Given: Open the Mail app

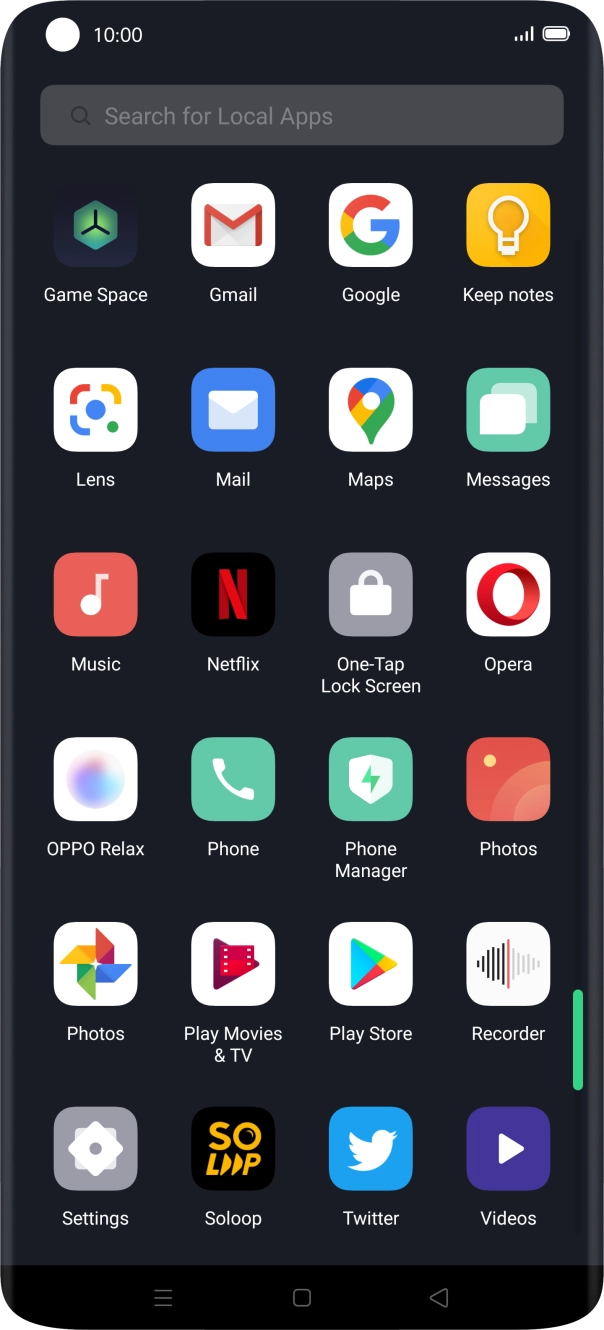Looking at the screenshot, I should click(233, 410).
